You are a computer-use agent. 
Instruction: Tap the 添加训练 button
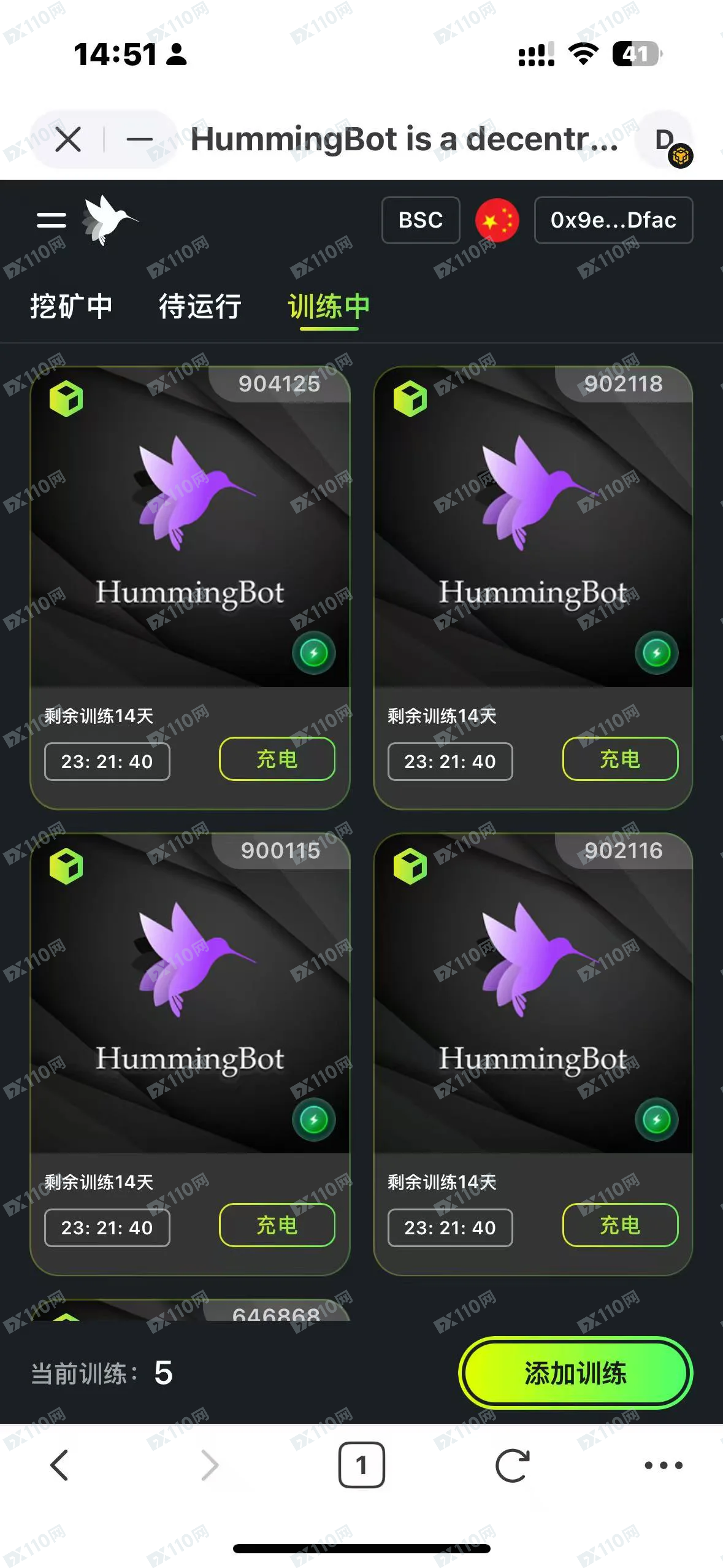[575, 1373]
